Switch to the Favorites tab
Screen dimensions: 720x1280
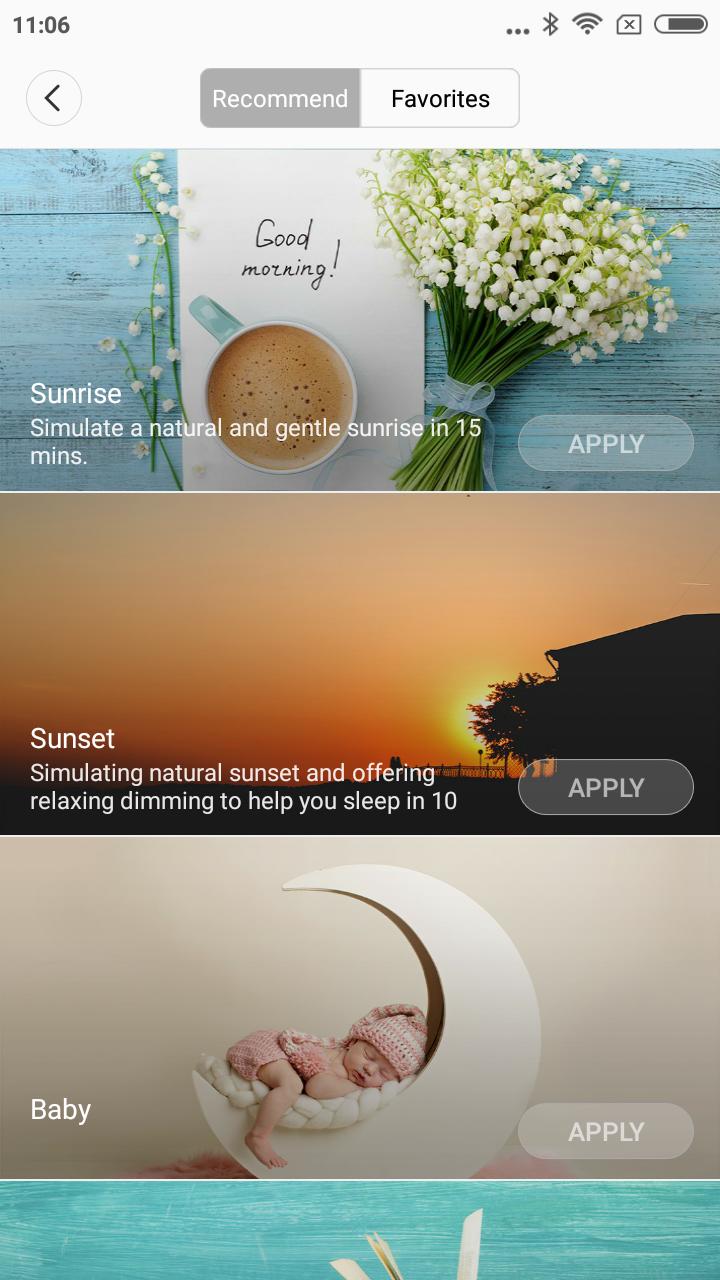click(440, 98)
